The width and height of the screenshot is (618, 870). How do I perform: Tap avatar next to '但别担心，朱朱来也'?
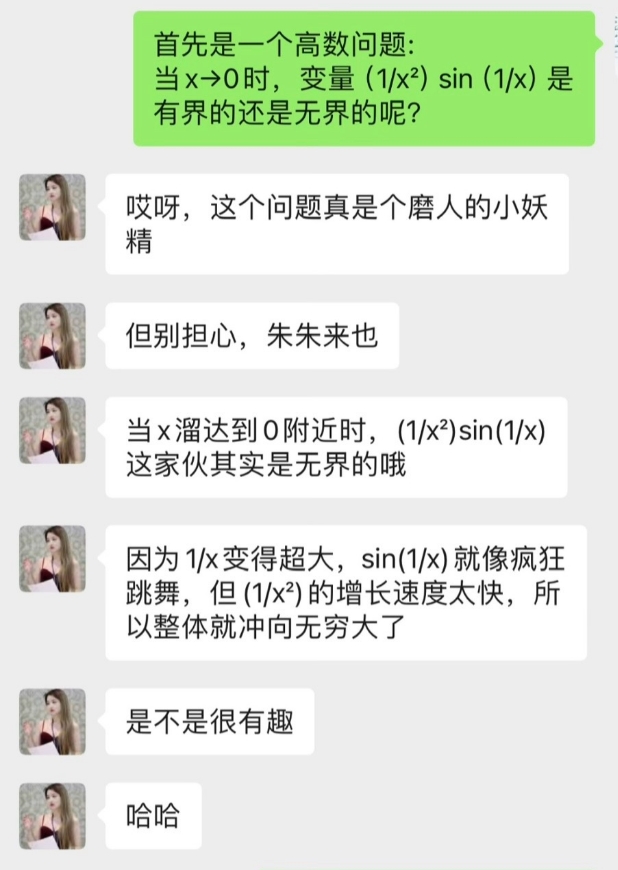pyautogui.click(x=52, y=336)
